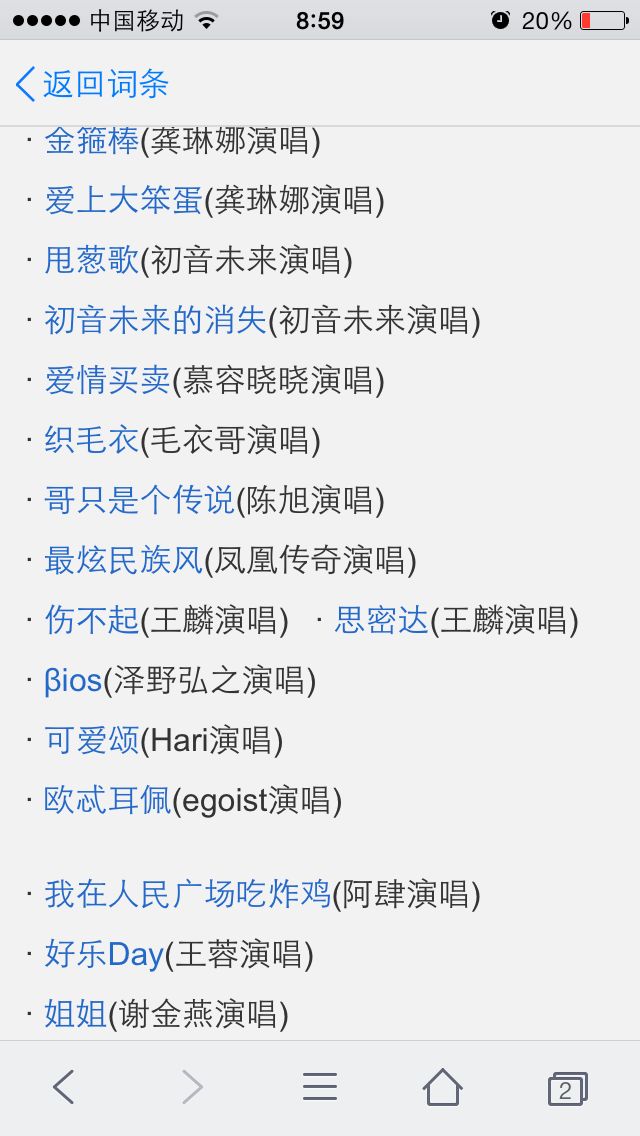640x1136 pixels.
Task: Open 哥只是个传说 link
Action: pos(139,501)
